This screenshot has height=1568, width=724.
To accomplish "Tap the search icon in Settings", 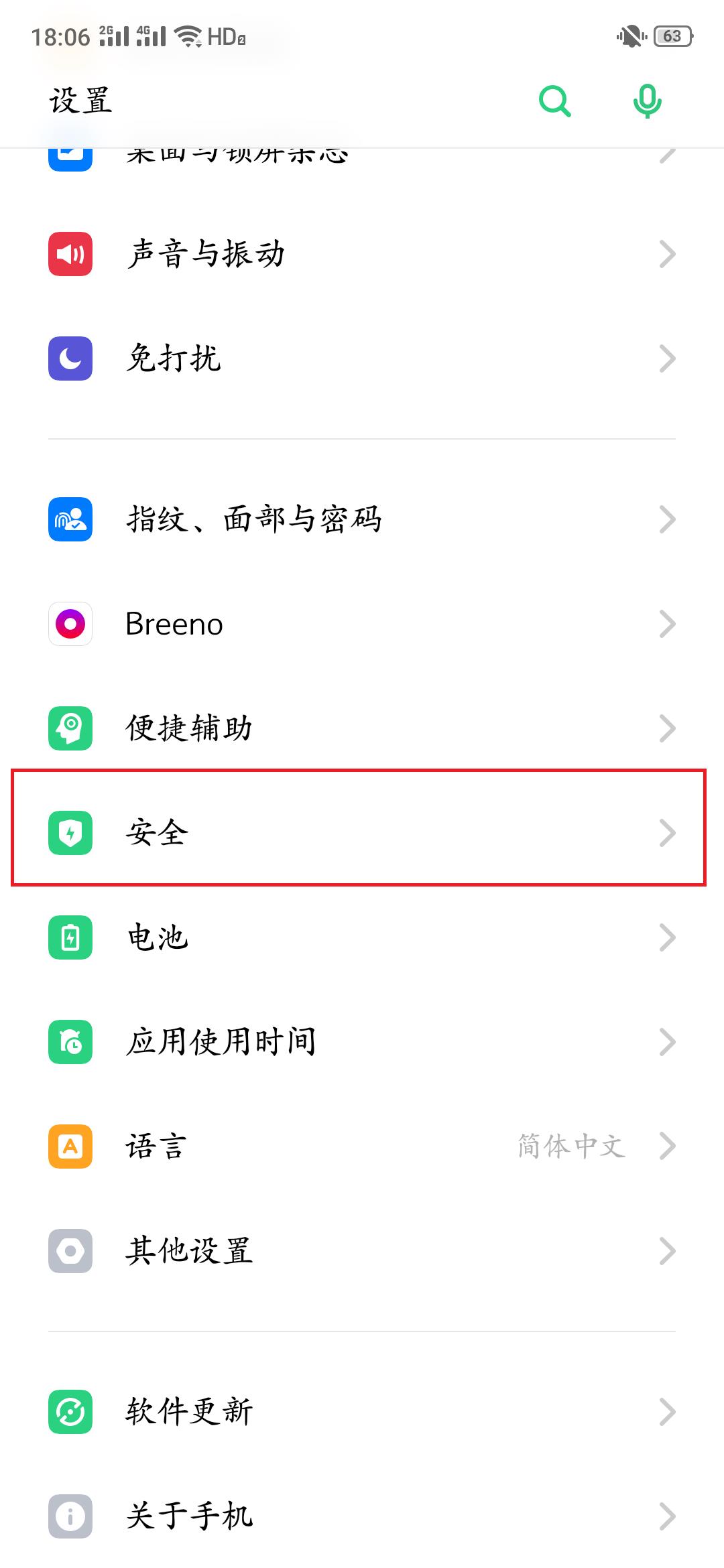I will tap(555, 101).
